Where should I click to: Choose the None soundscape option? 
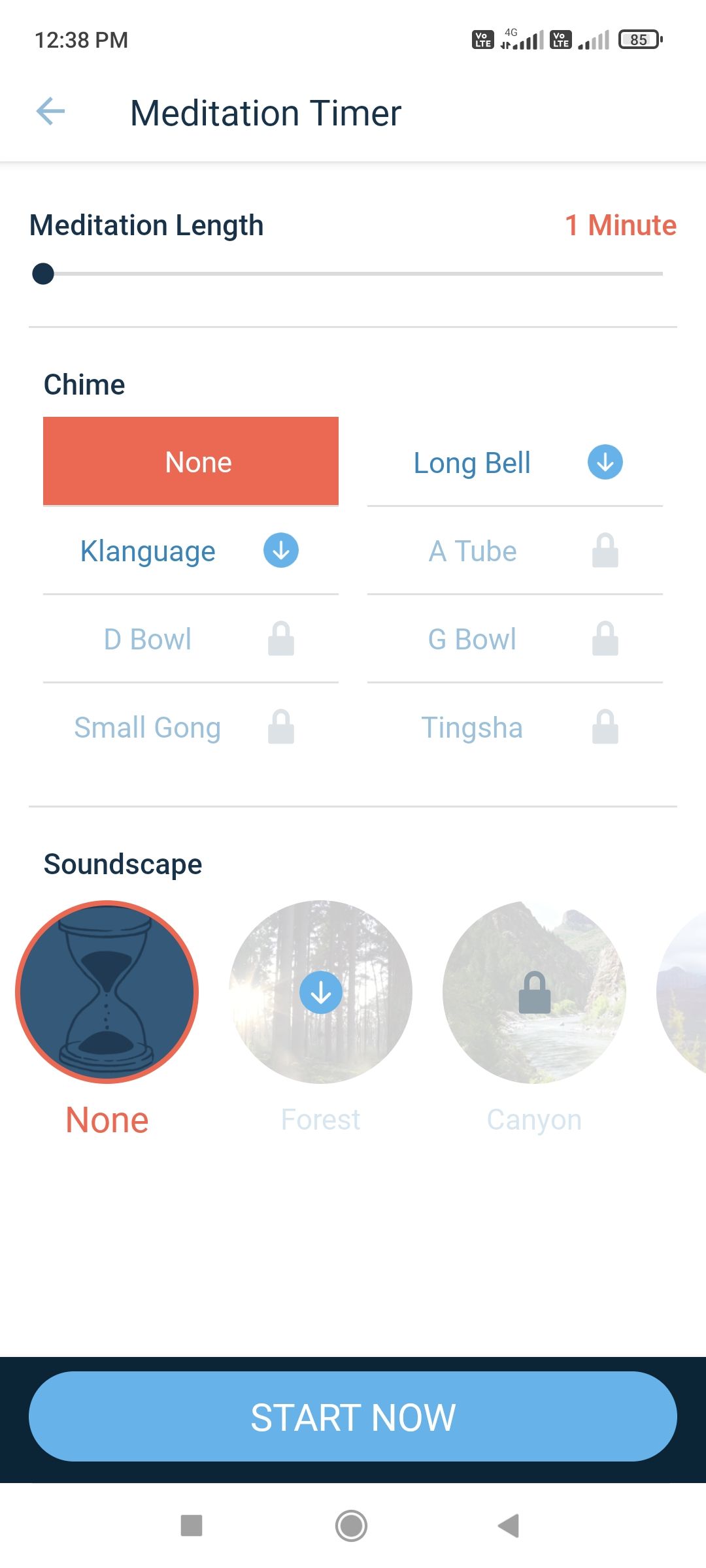pyautogui.click(x=107, y=992)
